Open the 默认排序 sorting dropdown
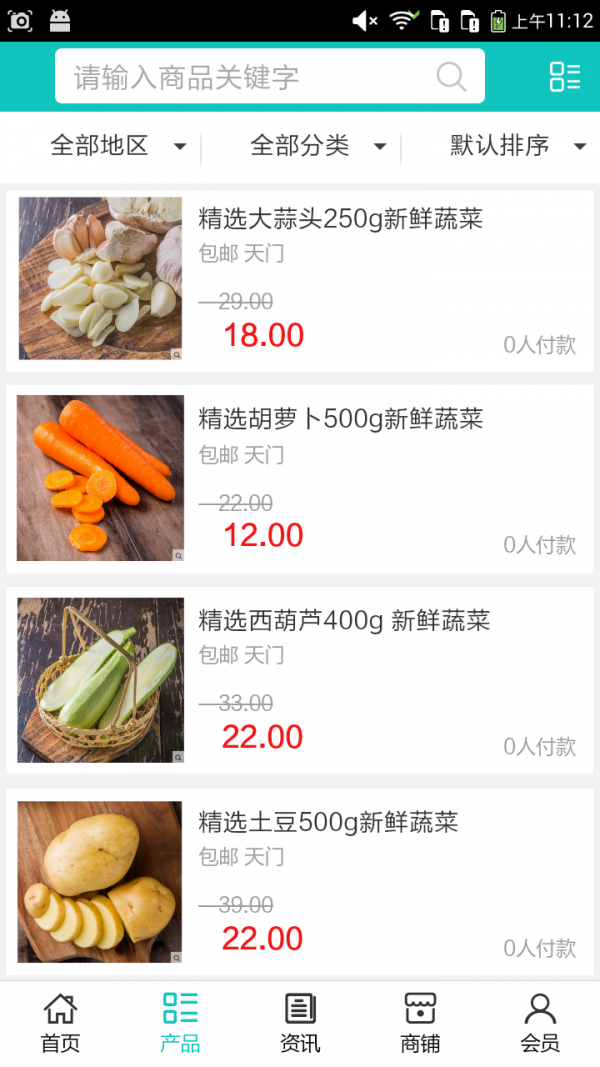This screenshot has width=600, height=1067. [x=517, y=146]
